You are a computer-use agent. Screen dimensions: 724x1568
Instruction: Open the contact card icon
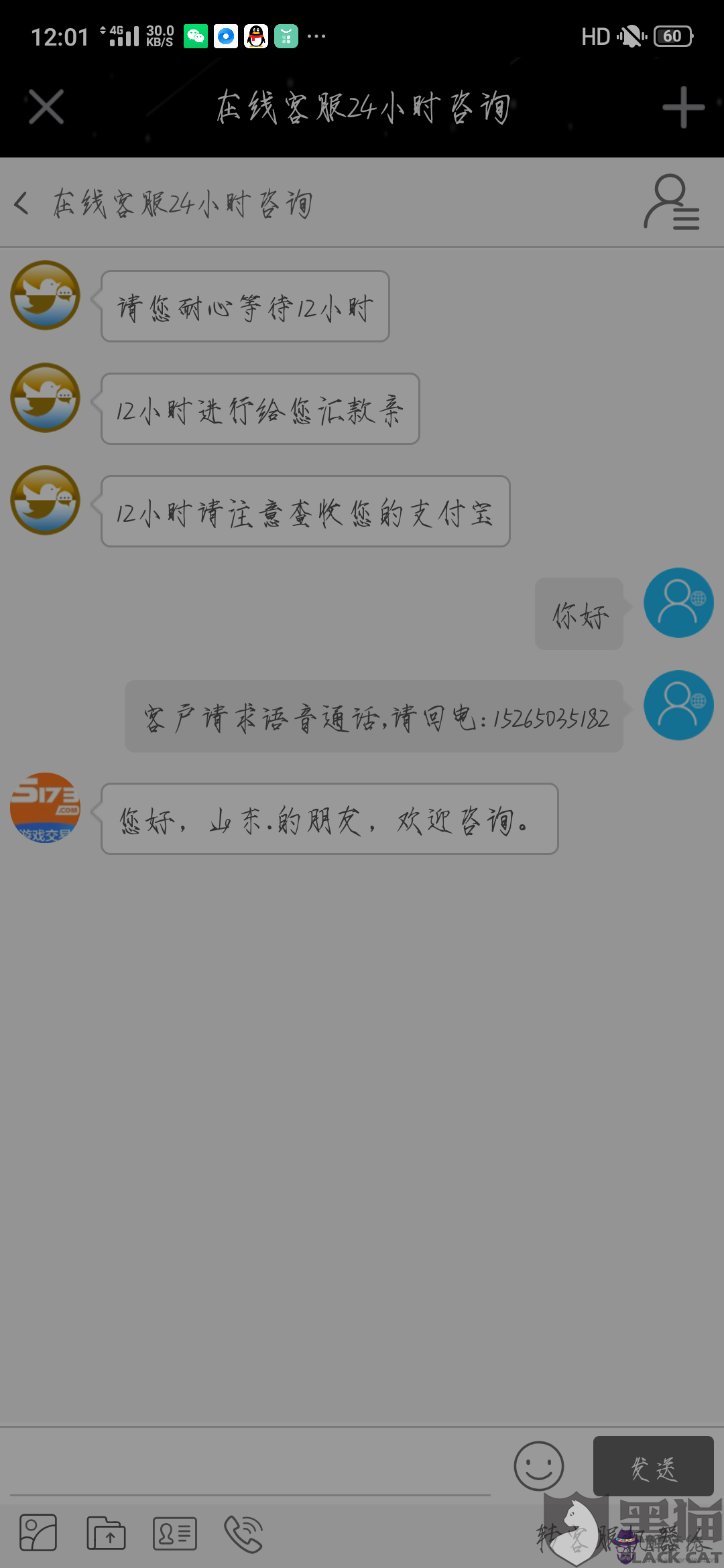tap(175, 1533)
